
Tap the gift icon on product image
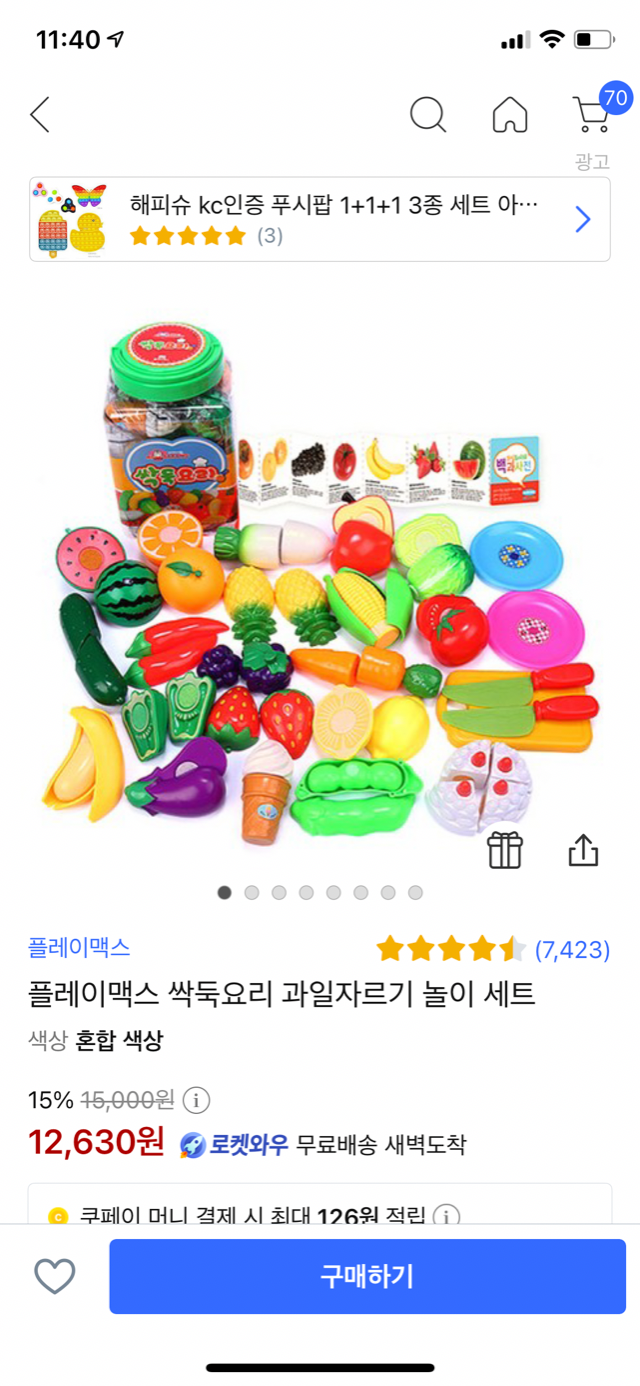[505, 850]
